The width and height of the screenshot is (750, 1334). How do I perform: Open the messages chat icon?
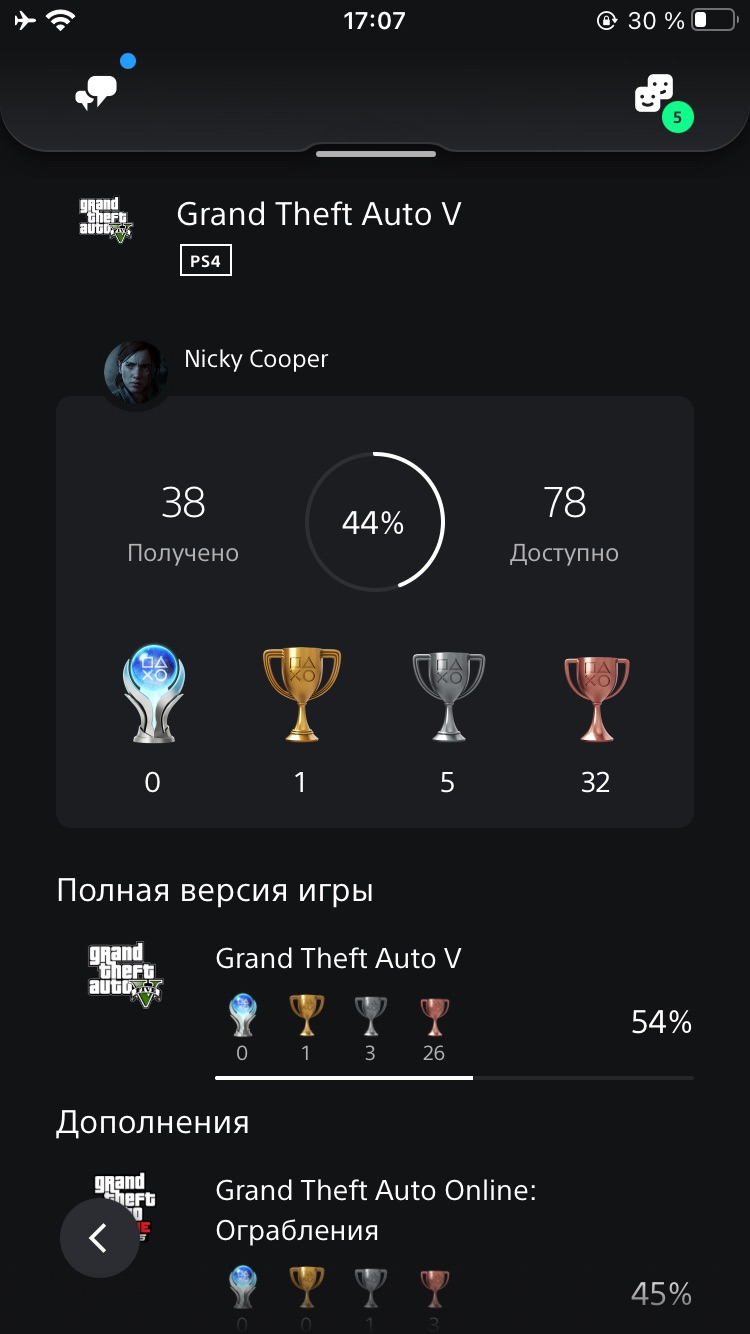coord(97,93)
